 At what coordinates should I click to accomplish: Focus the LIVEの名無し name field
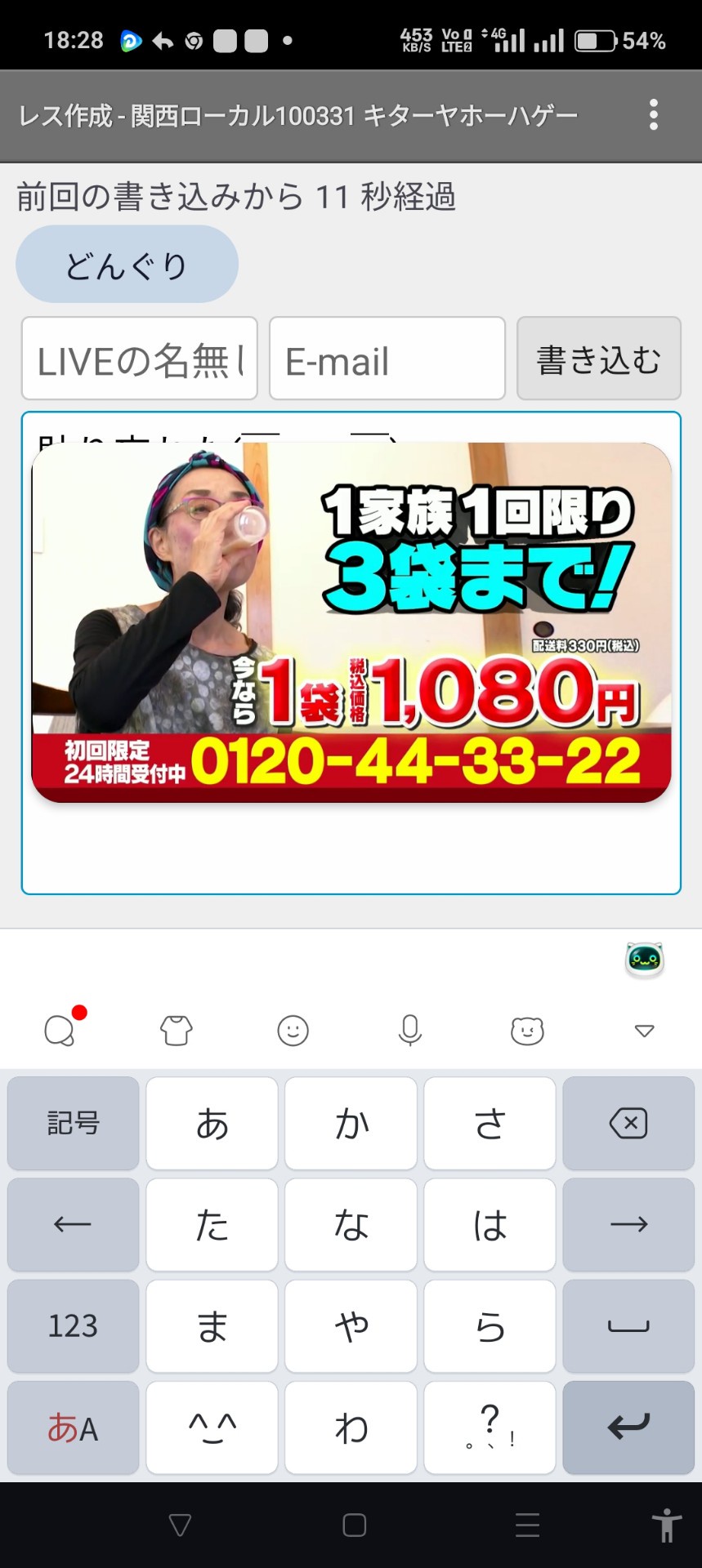pos(140,359)
